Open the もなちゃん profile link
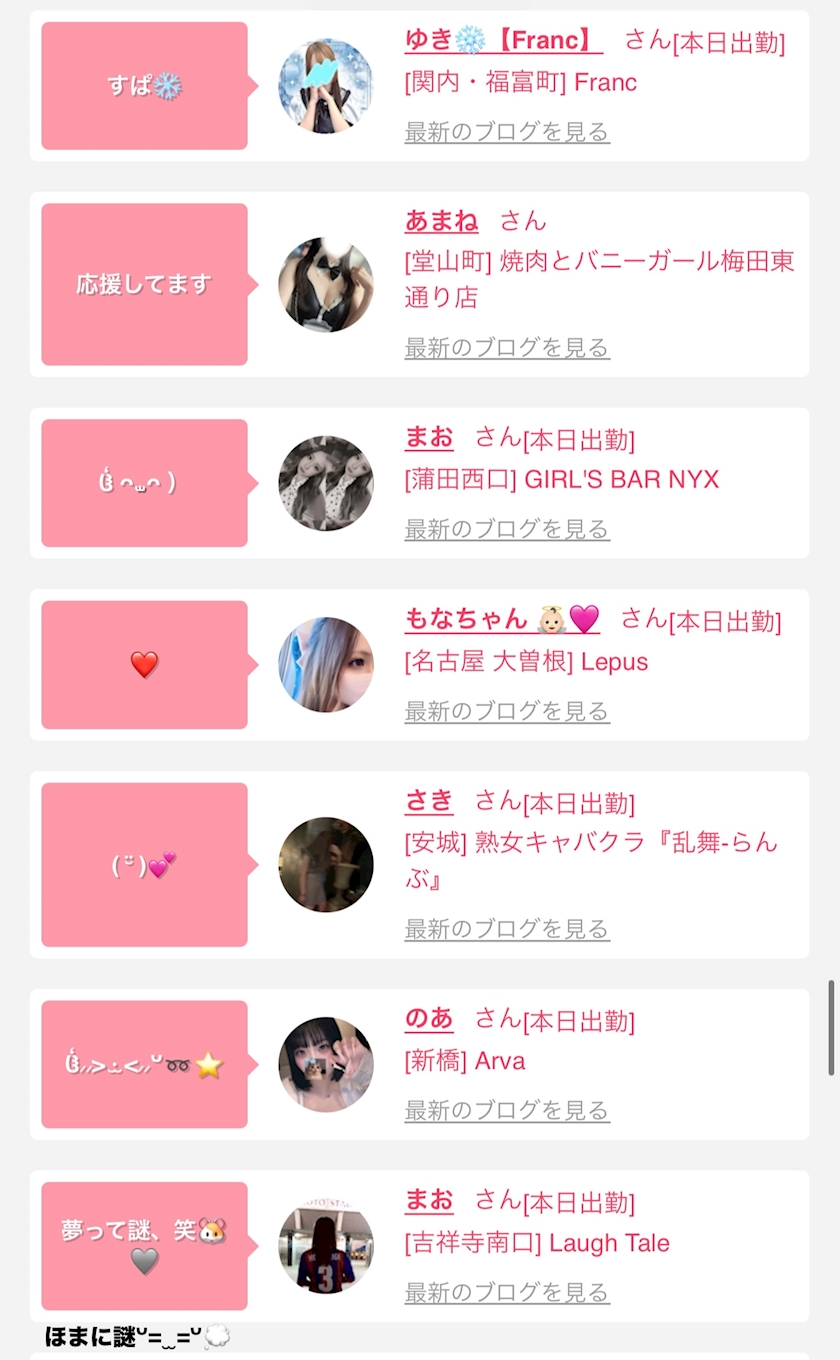Viewport: 840px width, 1360px height. click(502, 619)
